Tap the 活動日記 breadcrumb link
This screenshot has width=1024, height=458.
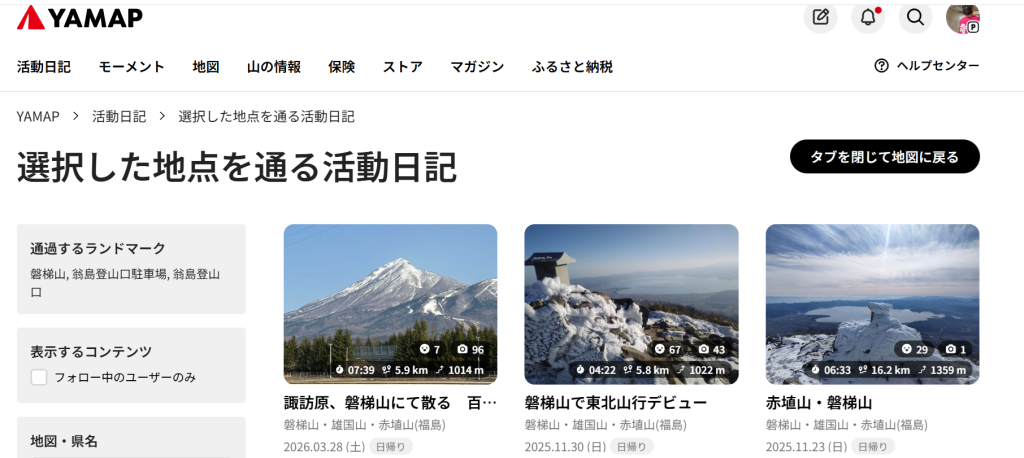(x=119, y=116)
